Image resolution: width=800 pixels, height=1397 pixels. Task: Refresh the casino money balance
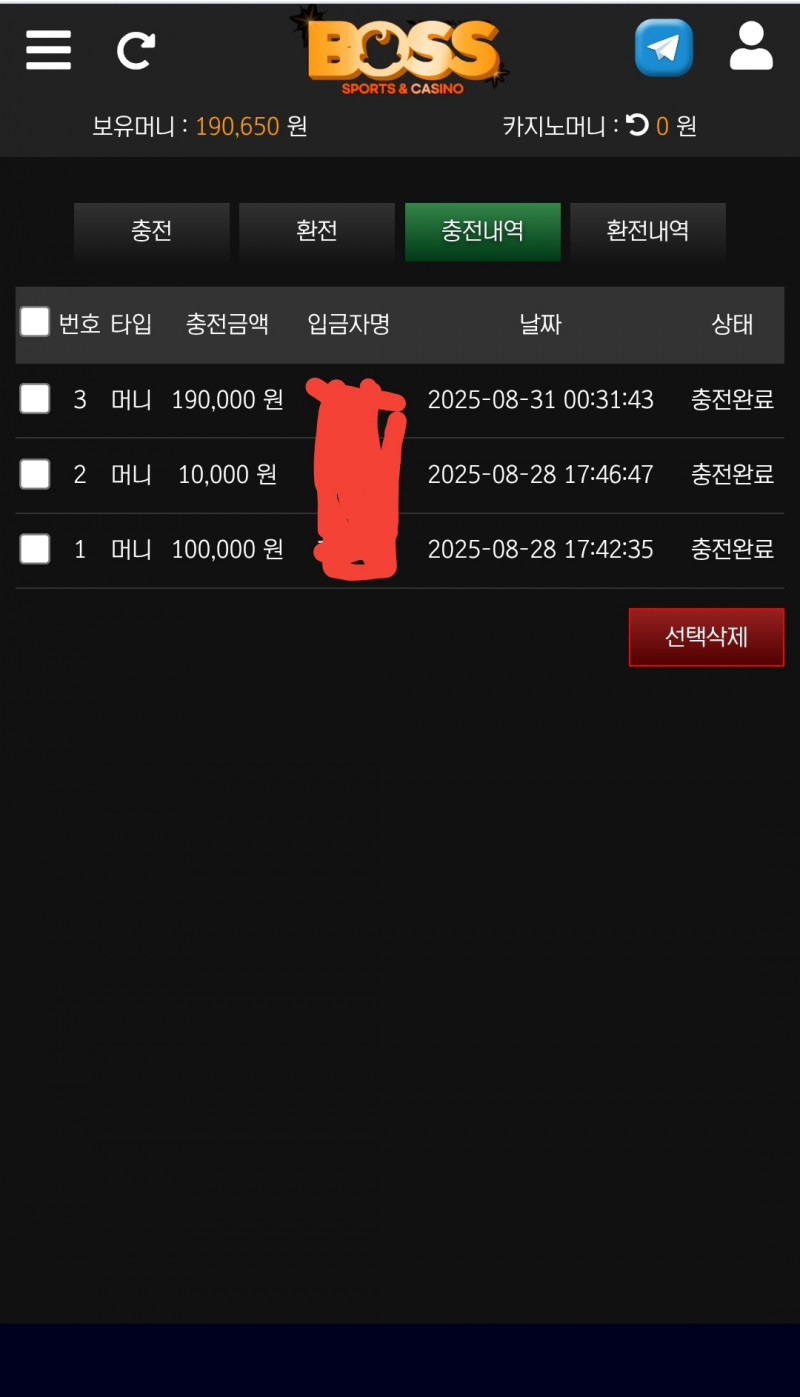637,125
